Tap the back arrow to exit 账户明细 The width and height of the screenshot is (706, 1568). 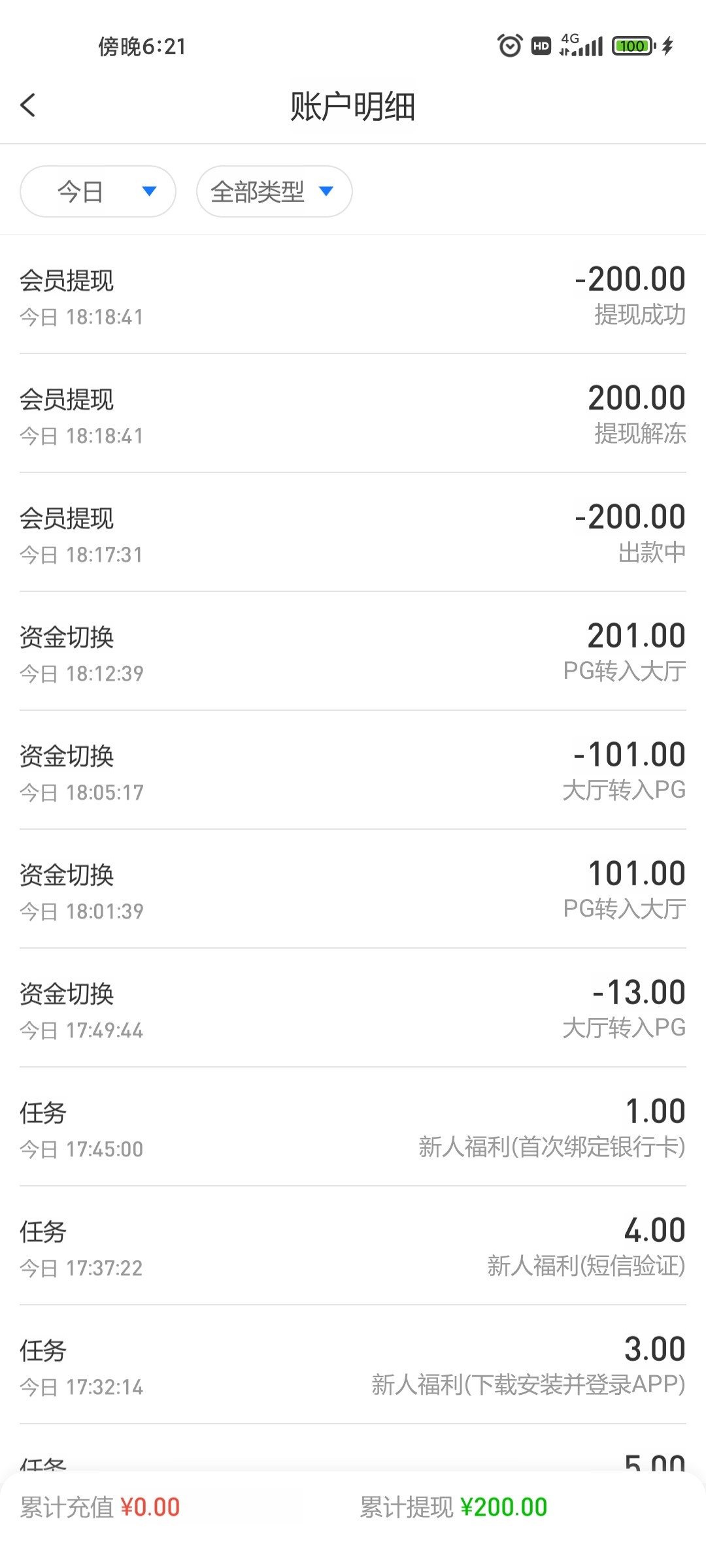[28, 105]
